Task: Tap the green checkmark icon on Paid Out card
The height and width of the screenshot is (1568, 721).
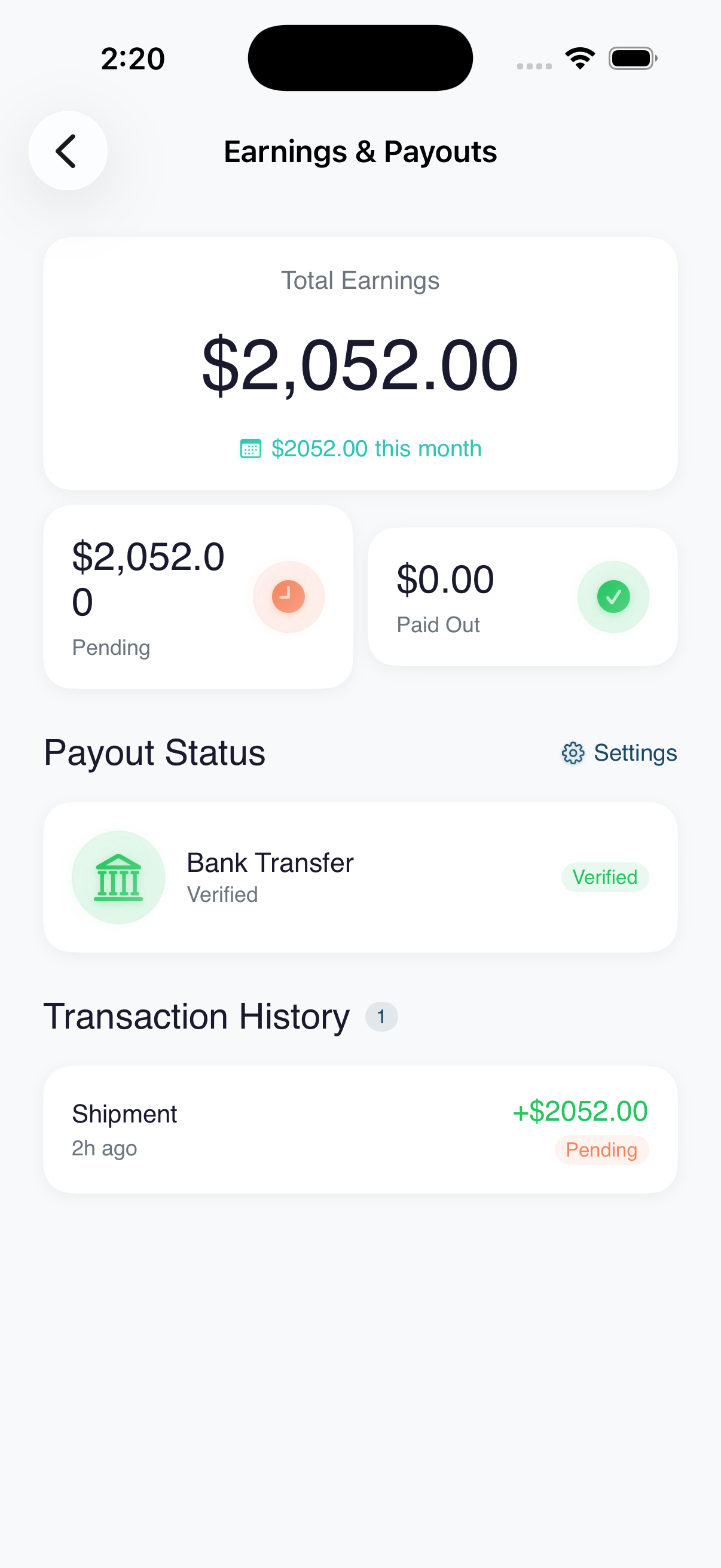Action: point(613,597)
